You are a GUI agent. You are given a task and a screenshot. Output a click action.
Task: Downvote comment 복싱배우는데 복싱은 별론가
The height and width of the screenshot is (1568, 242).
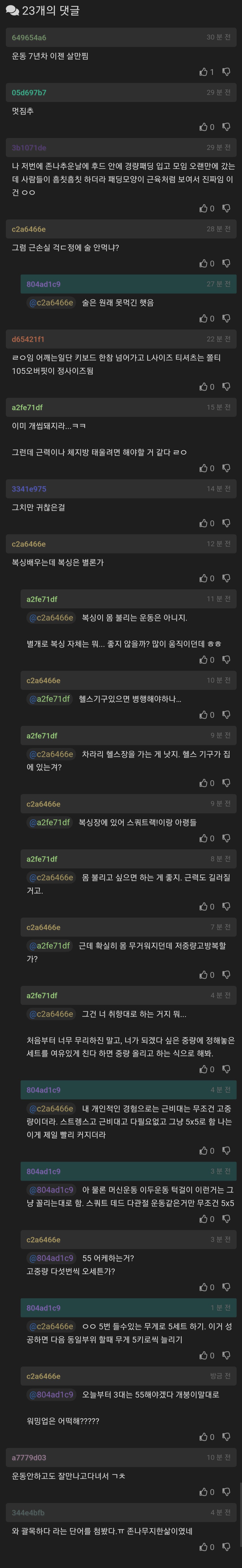pos(226,578)
